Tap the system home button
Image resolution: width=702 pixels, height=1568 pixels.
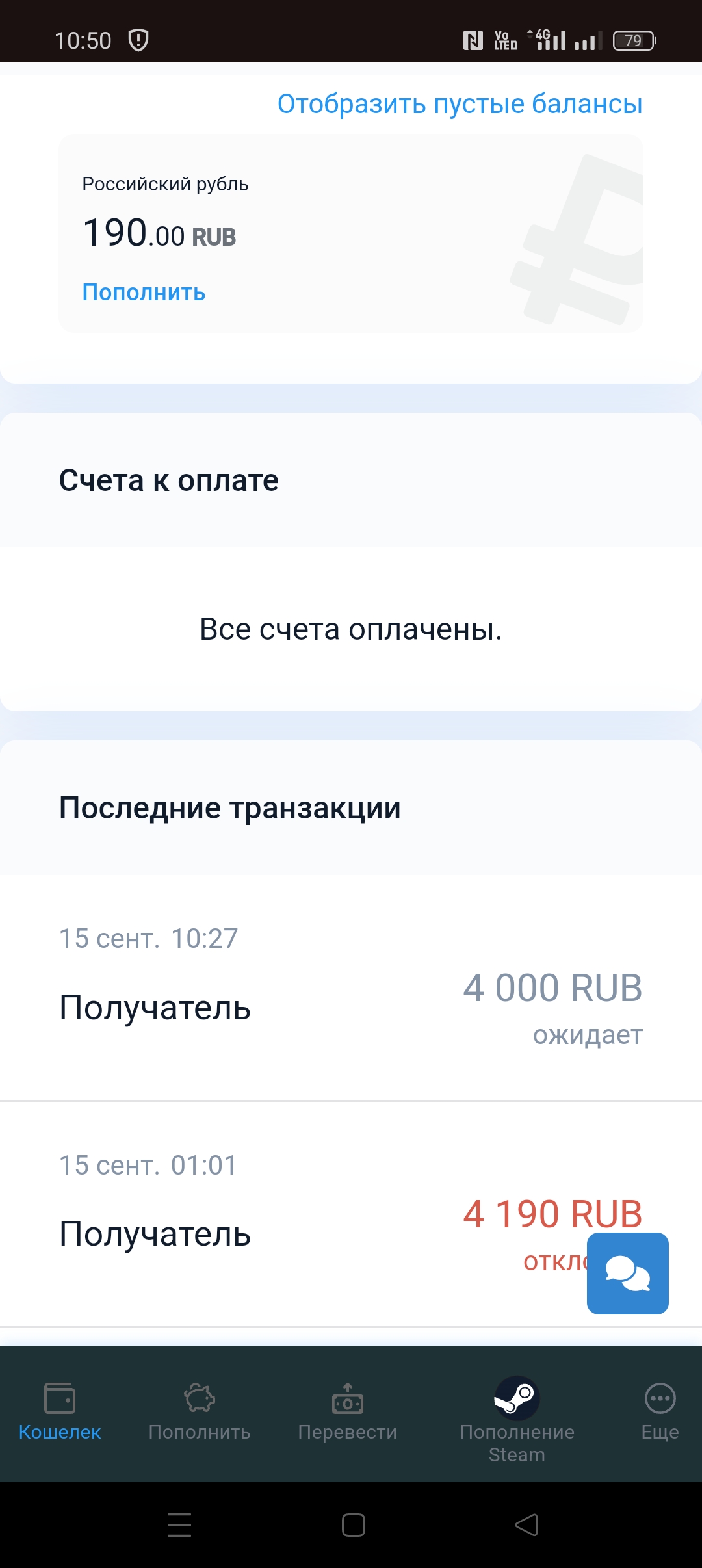coord(354,1525)
